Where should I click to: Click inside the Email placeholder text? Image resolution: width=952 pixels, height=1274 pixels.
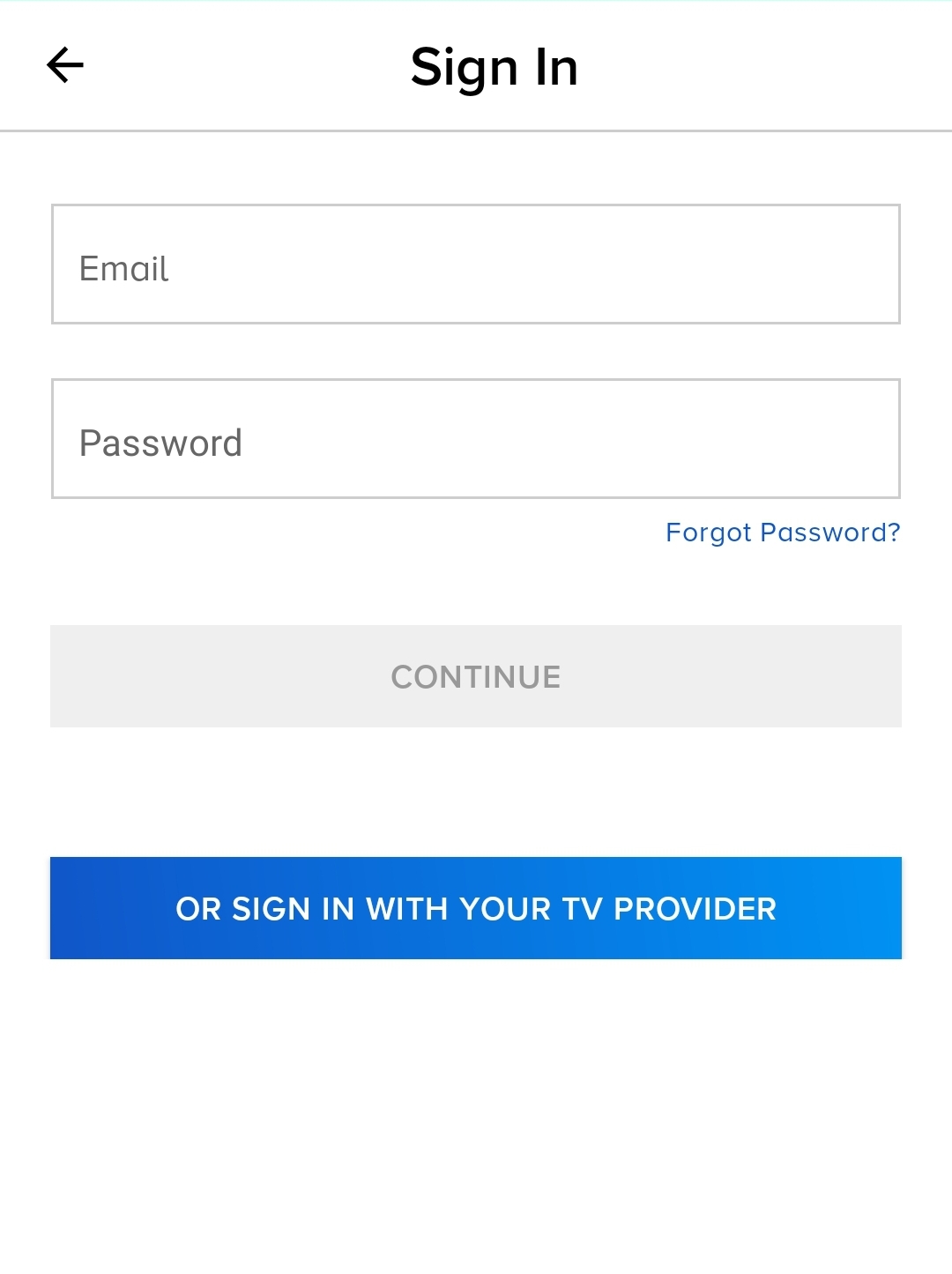coord(123,268)
